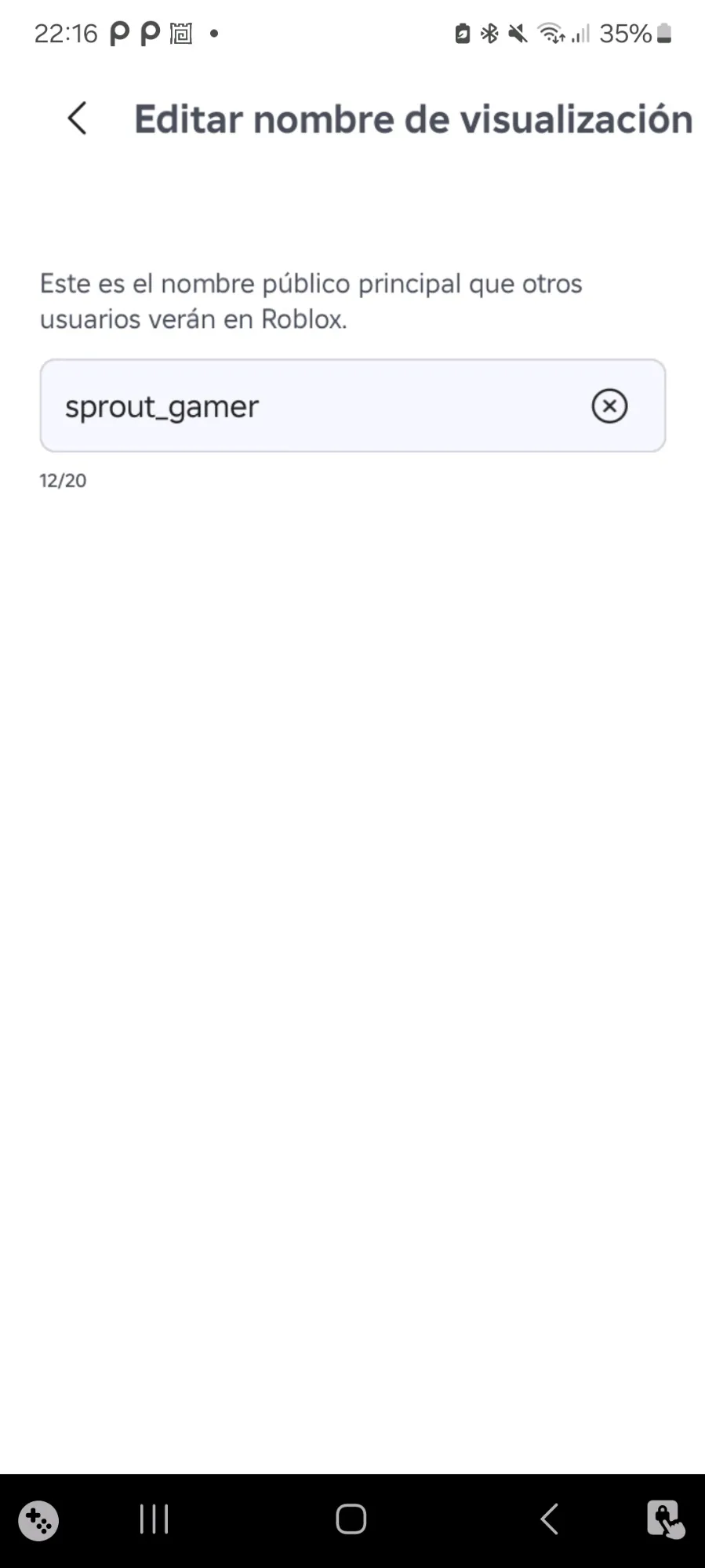The image size is (705, 1568).
Task: Go back from Editar nombre de visualización
Action: click(77, 119)
